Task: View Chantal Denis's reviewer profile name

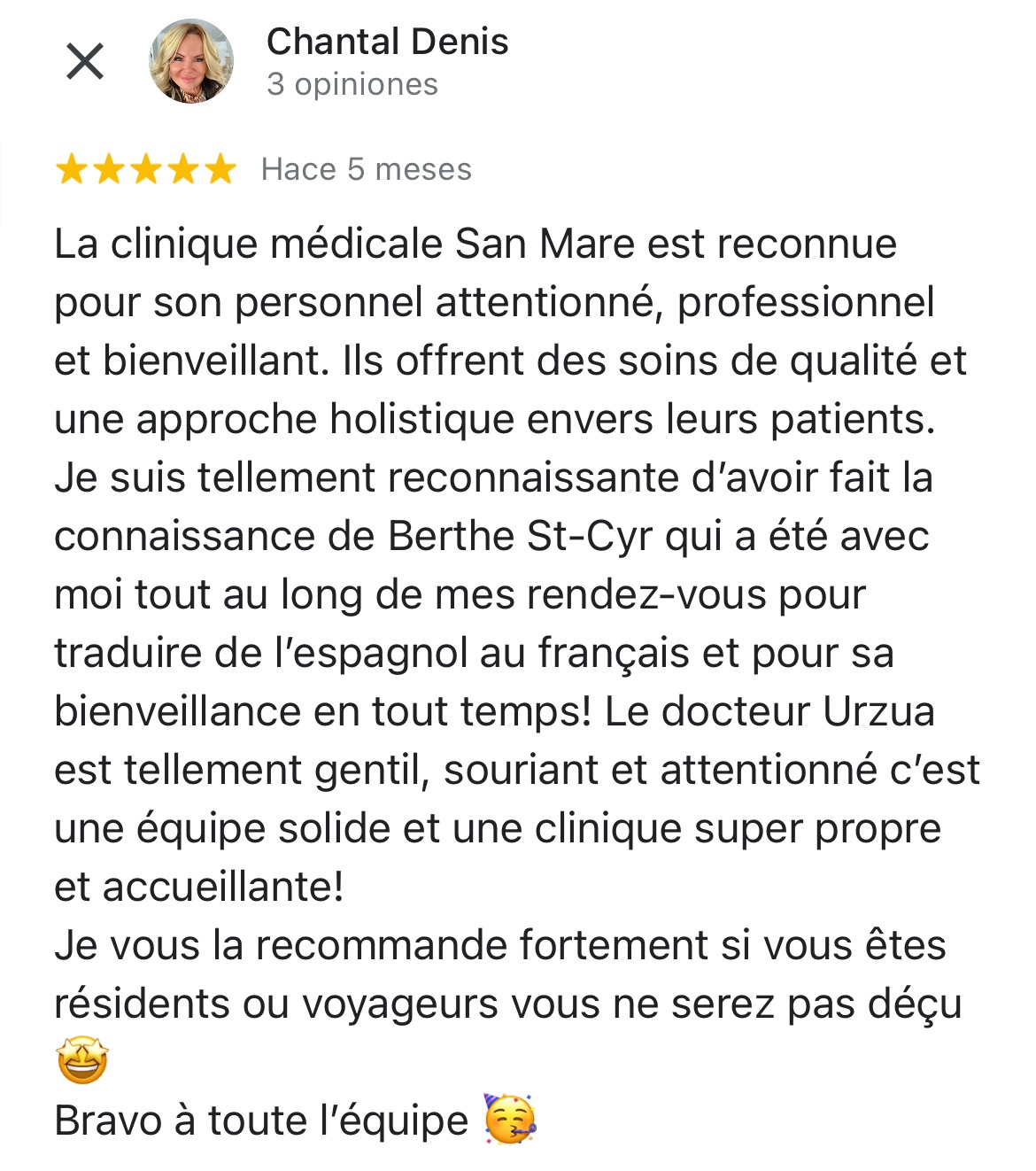Action: coord(387,42)
